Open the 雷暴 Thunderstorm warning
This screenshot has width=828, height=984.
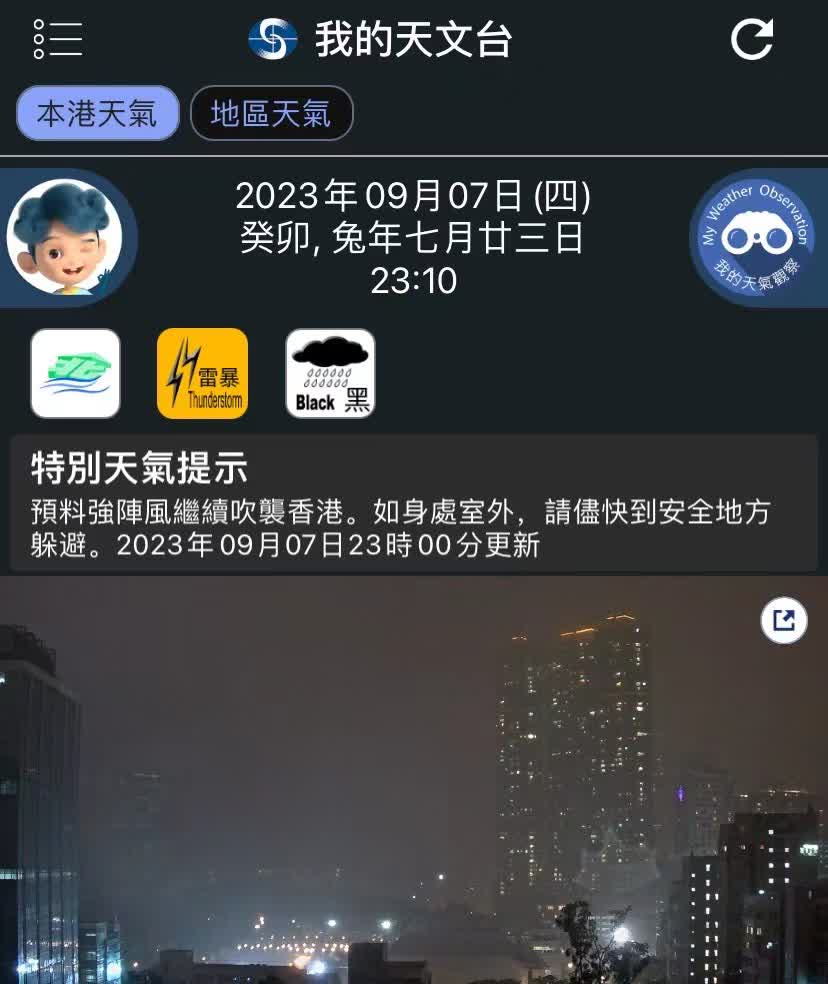pyautogui.click(x=202, y=373)
